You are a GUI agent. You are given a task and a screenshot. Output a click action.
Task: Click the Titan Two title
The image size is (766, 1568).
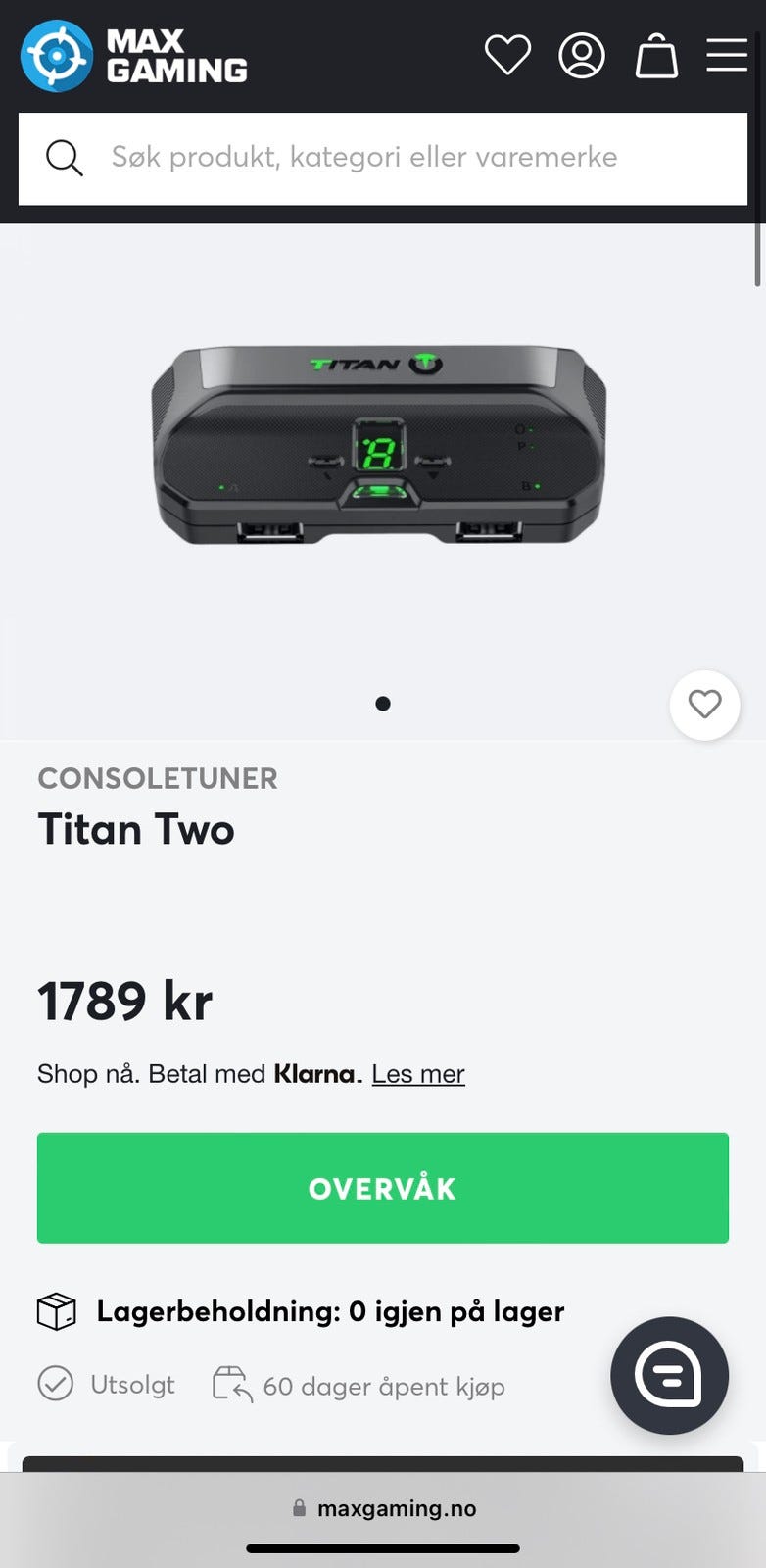[x=136, y=829]
